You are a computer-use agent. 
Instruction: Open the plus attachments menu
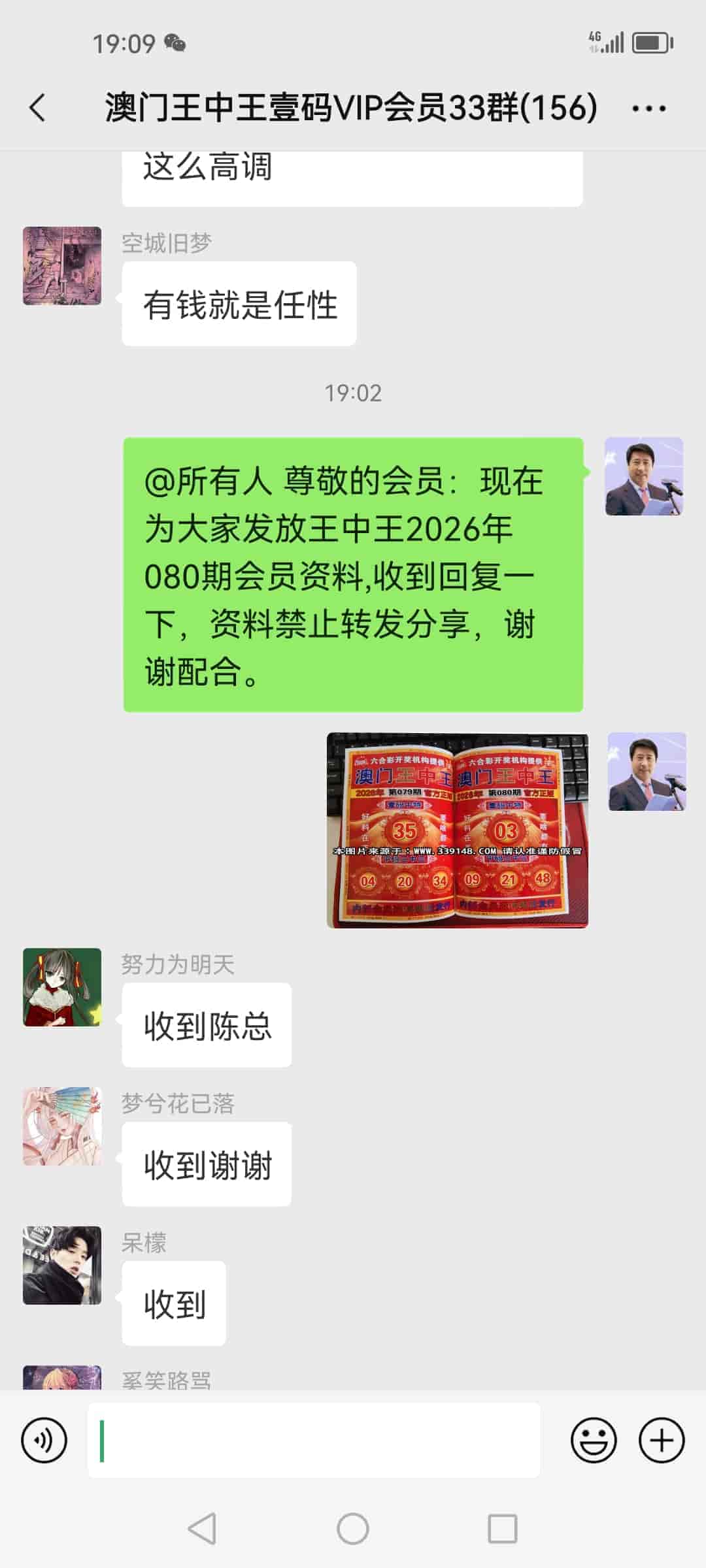(x=662, y=1441)
